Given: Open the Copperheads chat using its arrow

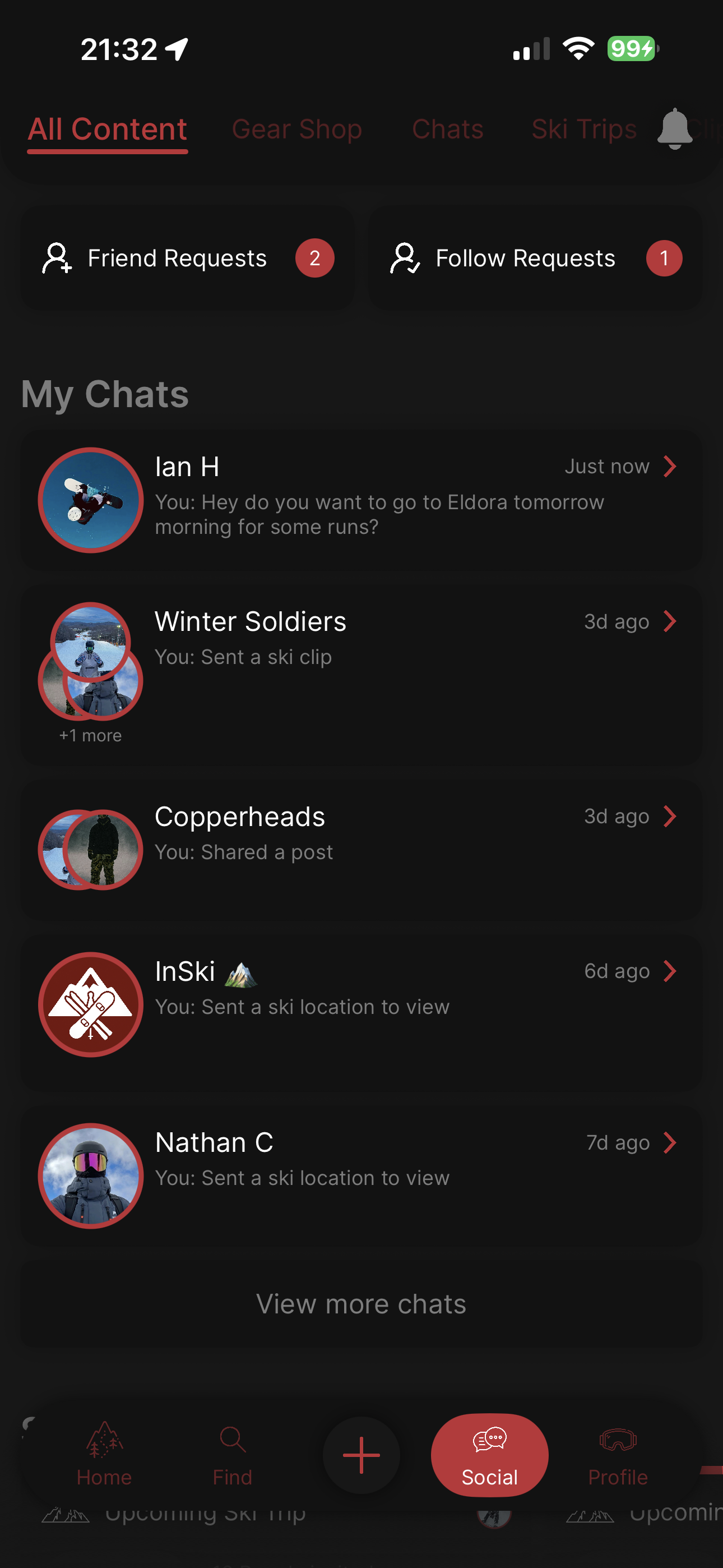Looking at the screenshot, I should [x=670, y=817].
